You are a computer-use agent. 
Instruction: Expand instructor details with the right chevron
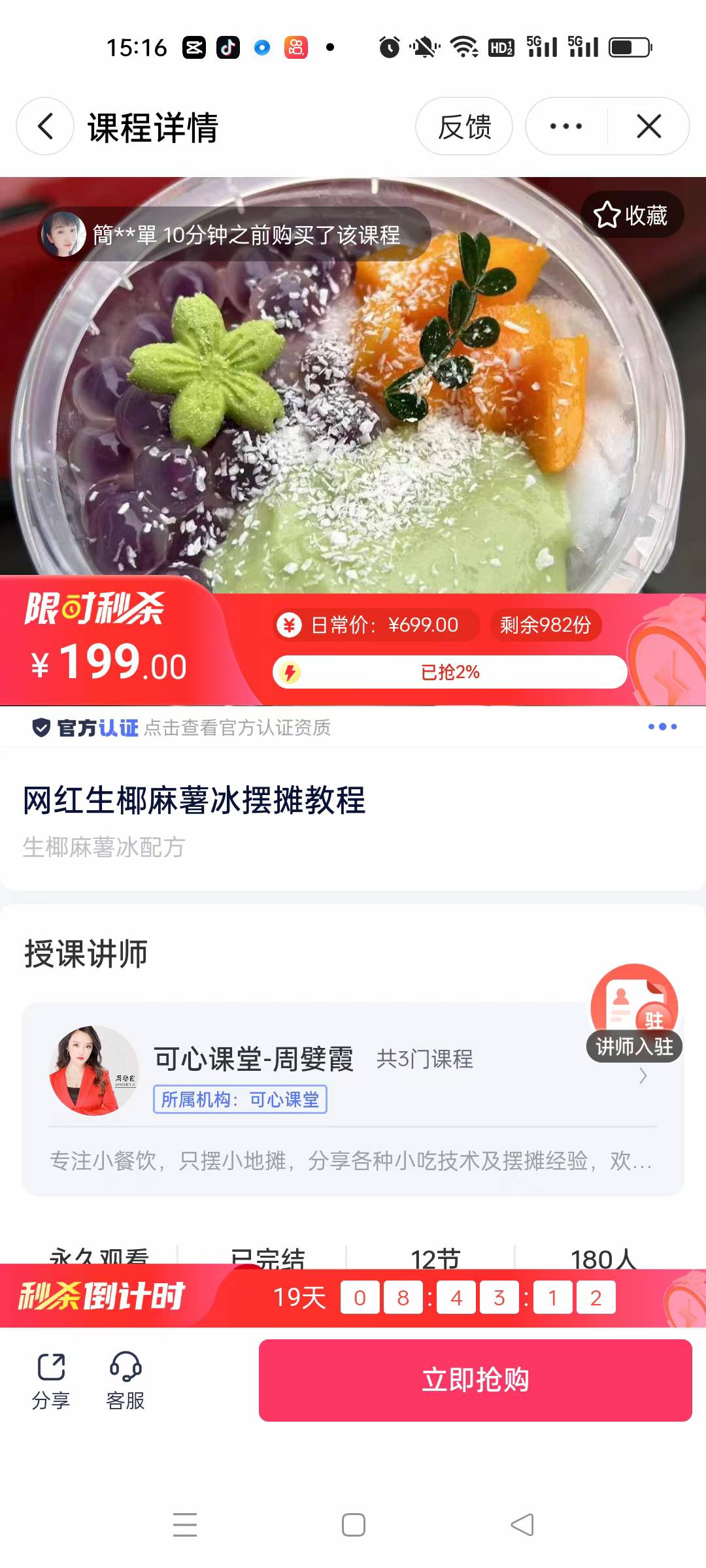tap(644, 1077)
